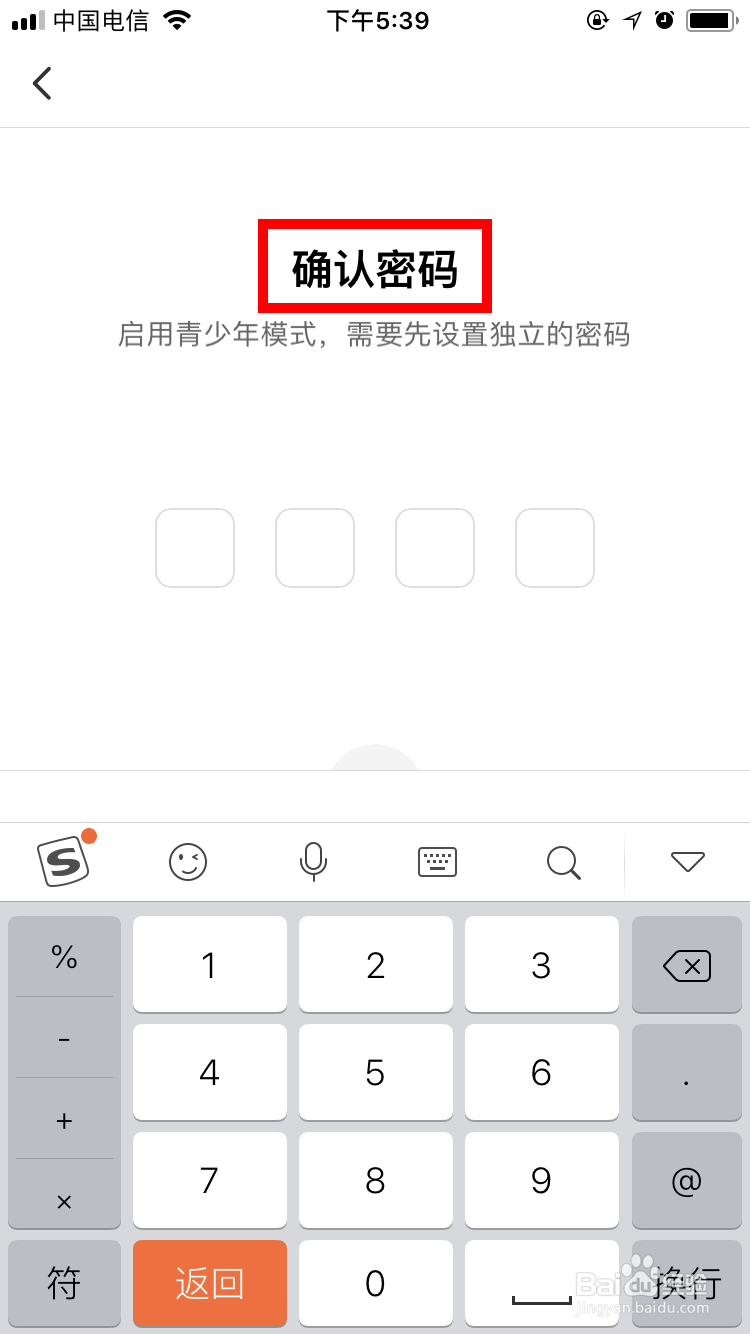Tap the alarm clock icon in the status bar
This screenshot has height=1334, width=750.
pyautogui.click(x=664, y=19)
